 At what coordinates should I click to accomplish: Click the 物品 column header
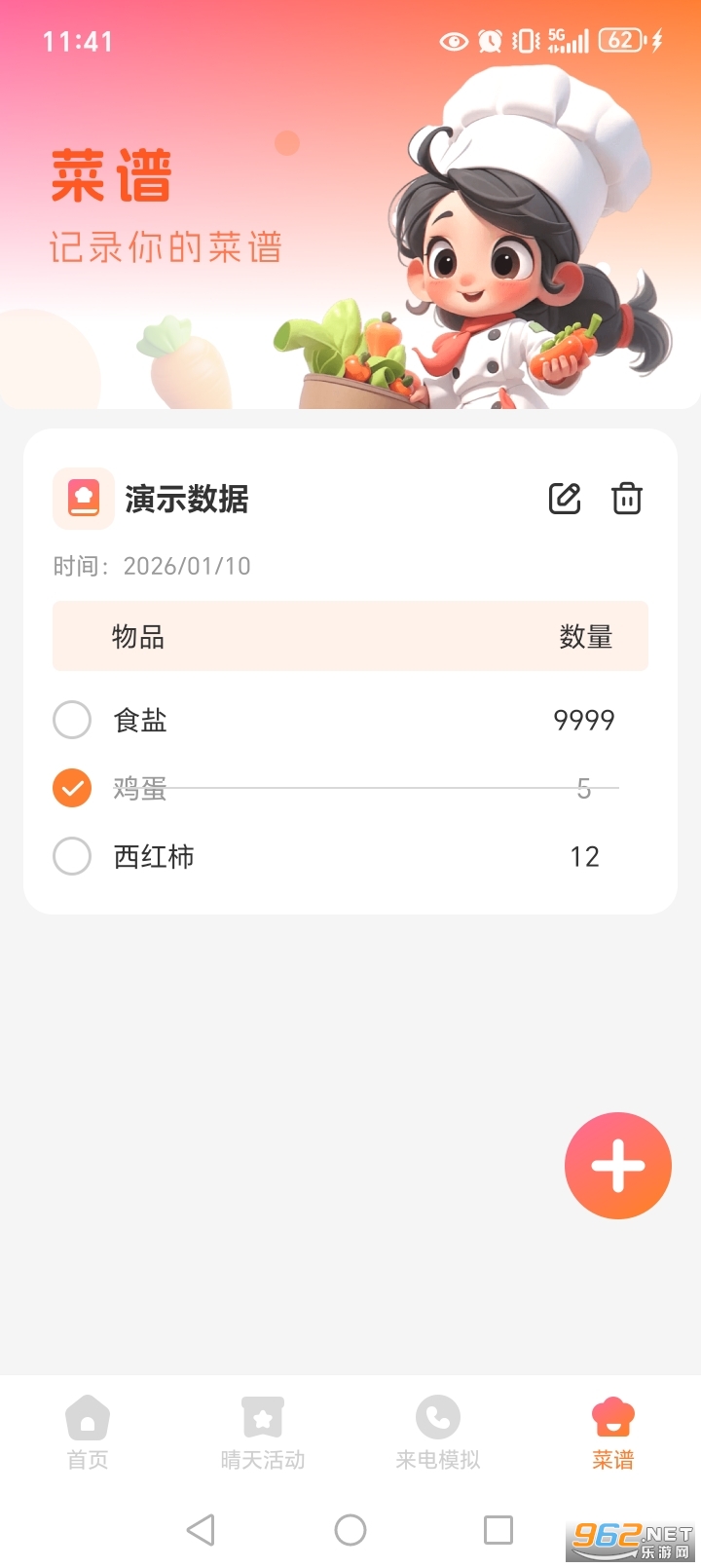click(x=138, y=636)
